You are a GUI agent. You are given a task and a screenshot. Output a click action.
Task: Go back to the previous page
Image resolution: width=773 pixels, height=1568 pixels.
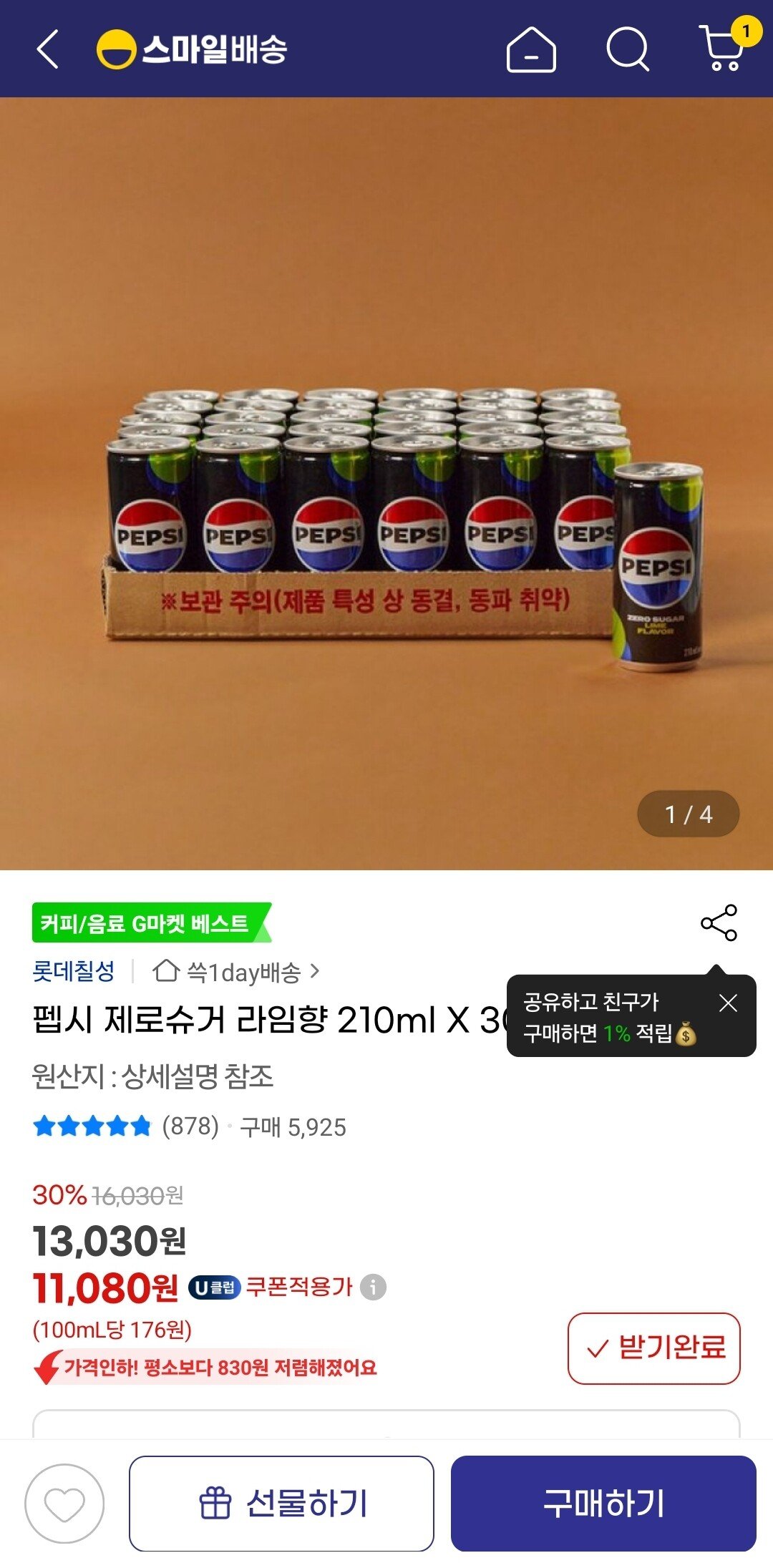pyautogui.click(x=47, y=49)
